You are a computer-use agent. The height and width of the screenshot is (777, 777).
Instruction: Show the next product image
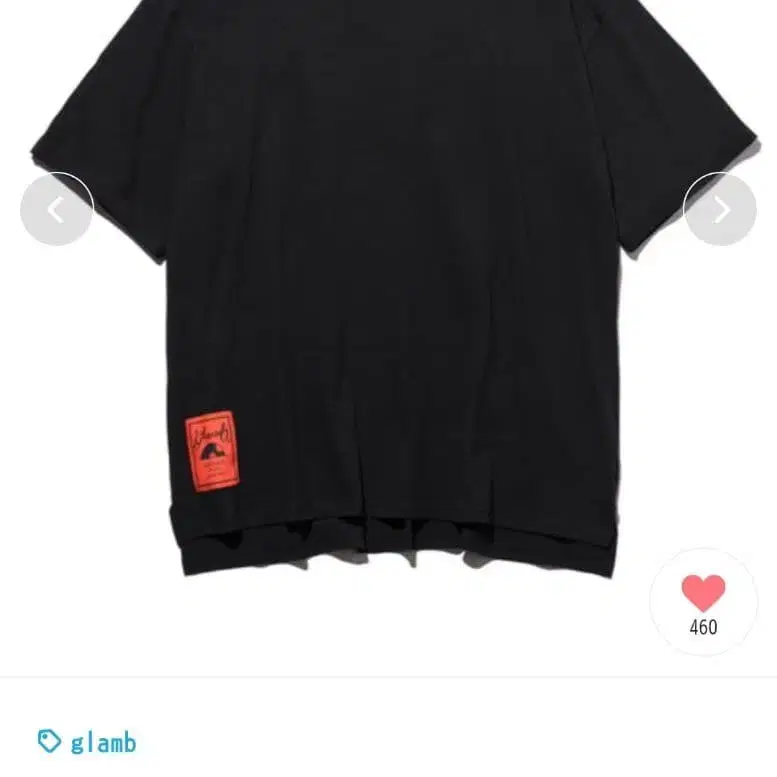tap(720, 210)
